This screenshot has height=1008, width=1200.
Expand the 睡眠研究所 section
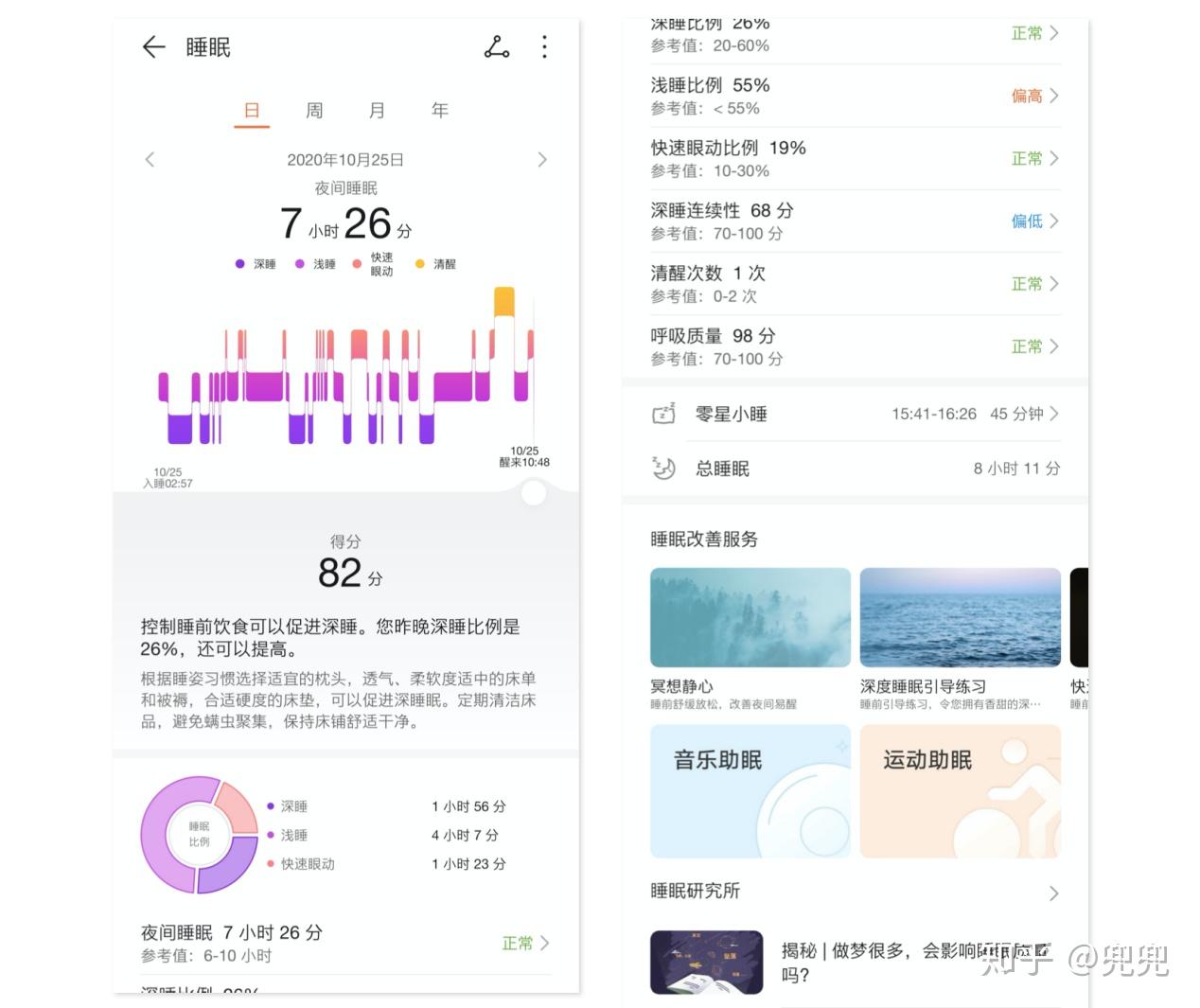tap(1053, 893)
